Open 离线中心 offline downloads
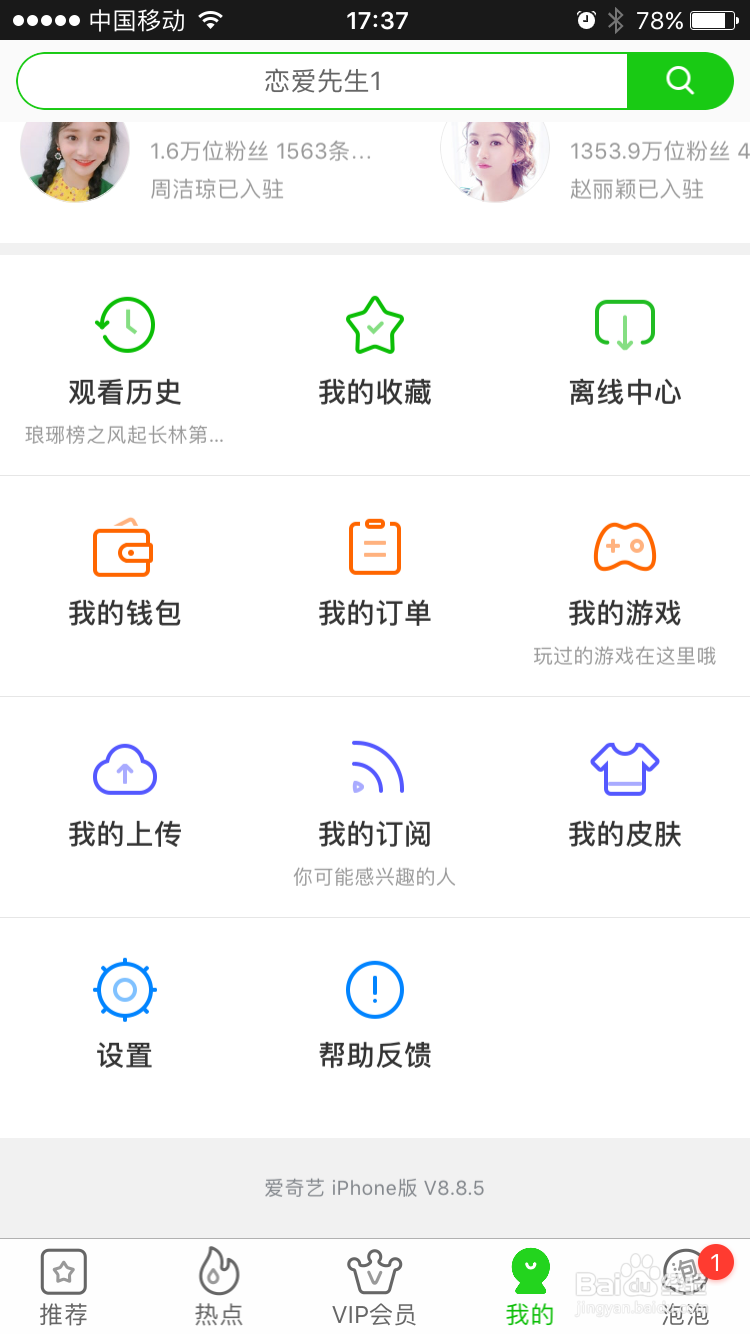The width and height of the screenshot is (750, 1334). [x=625, y=352]
